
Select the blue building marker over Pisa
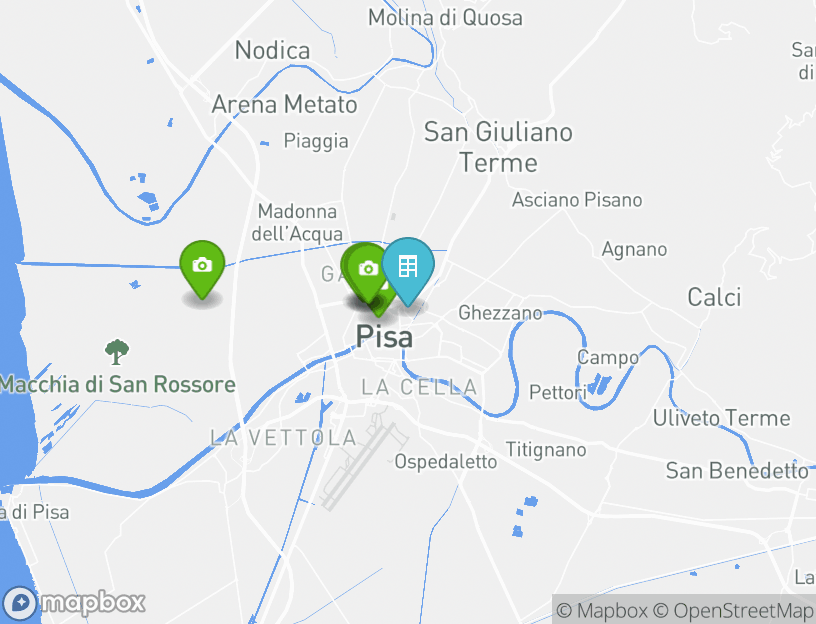[x=407, y=266]
